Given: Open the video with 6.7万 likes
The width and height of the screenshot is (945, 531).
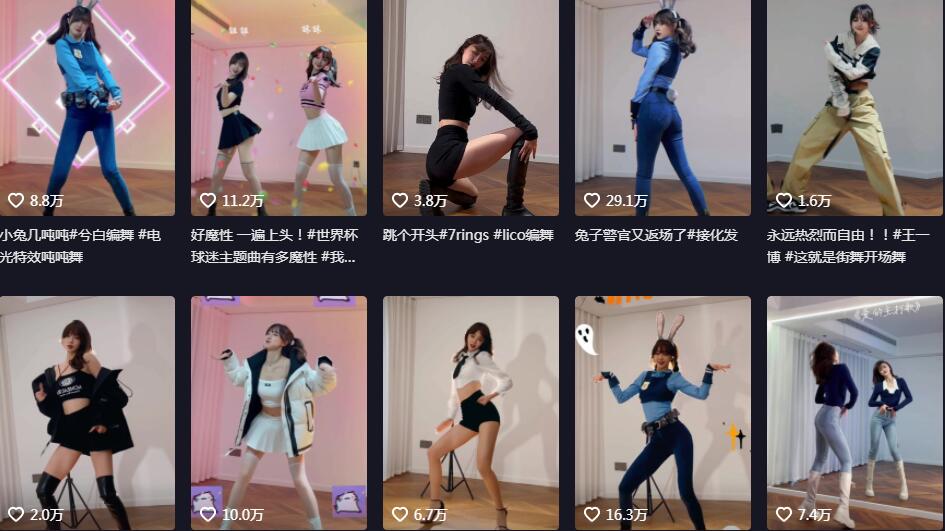Looking at the screenshot, I should point(470,410).
